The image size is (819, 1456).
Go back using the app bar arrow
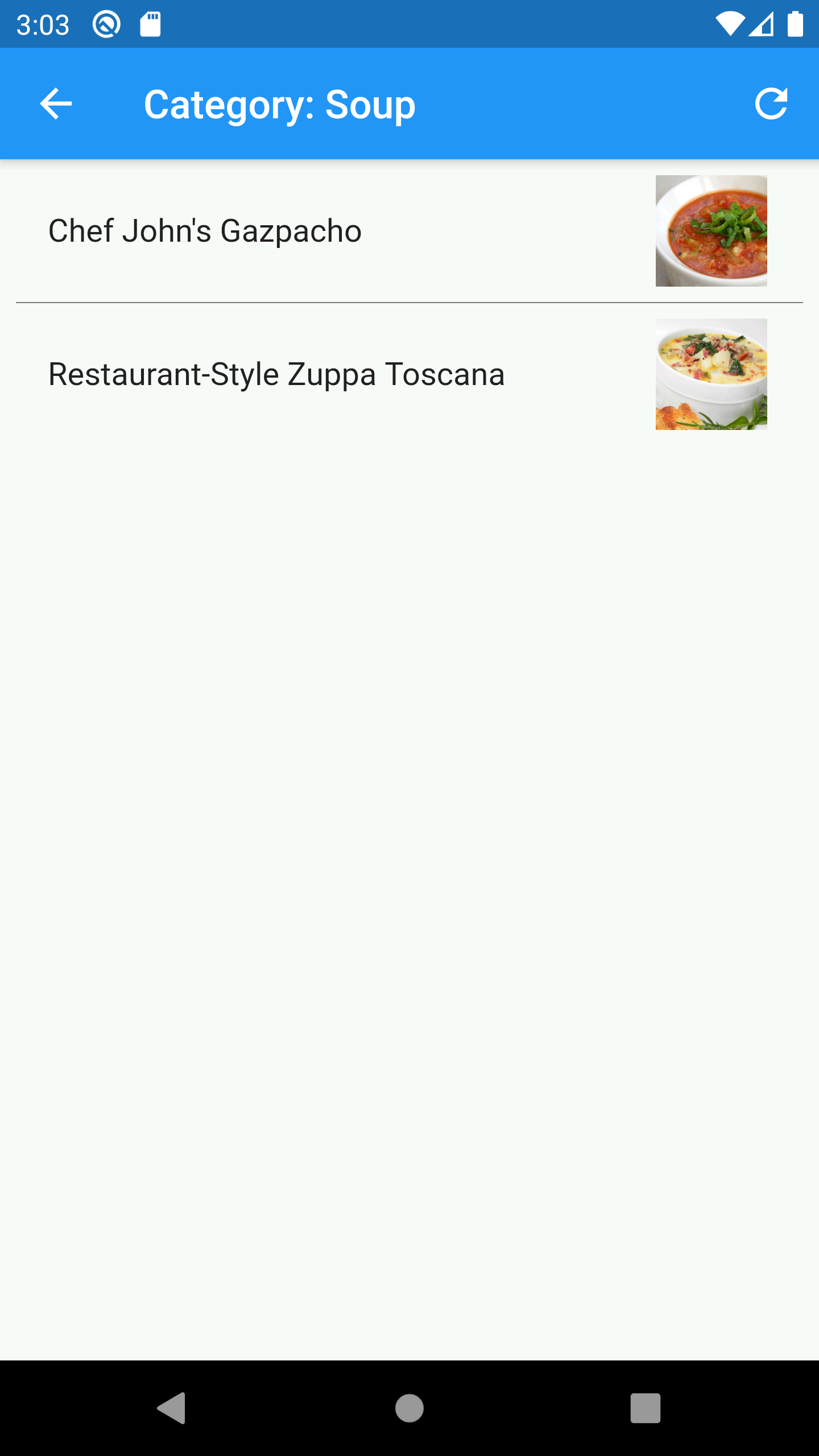point(56,104)
